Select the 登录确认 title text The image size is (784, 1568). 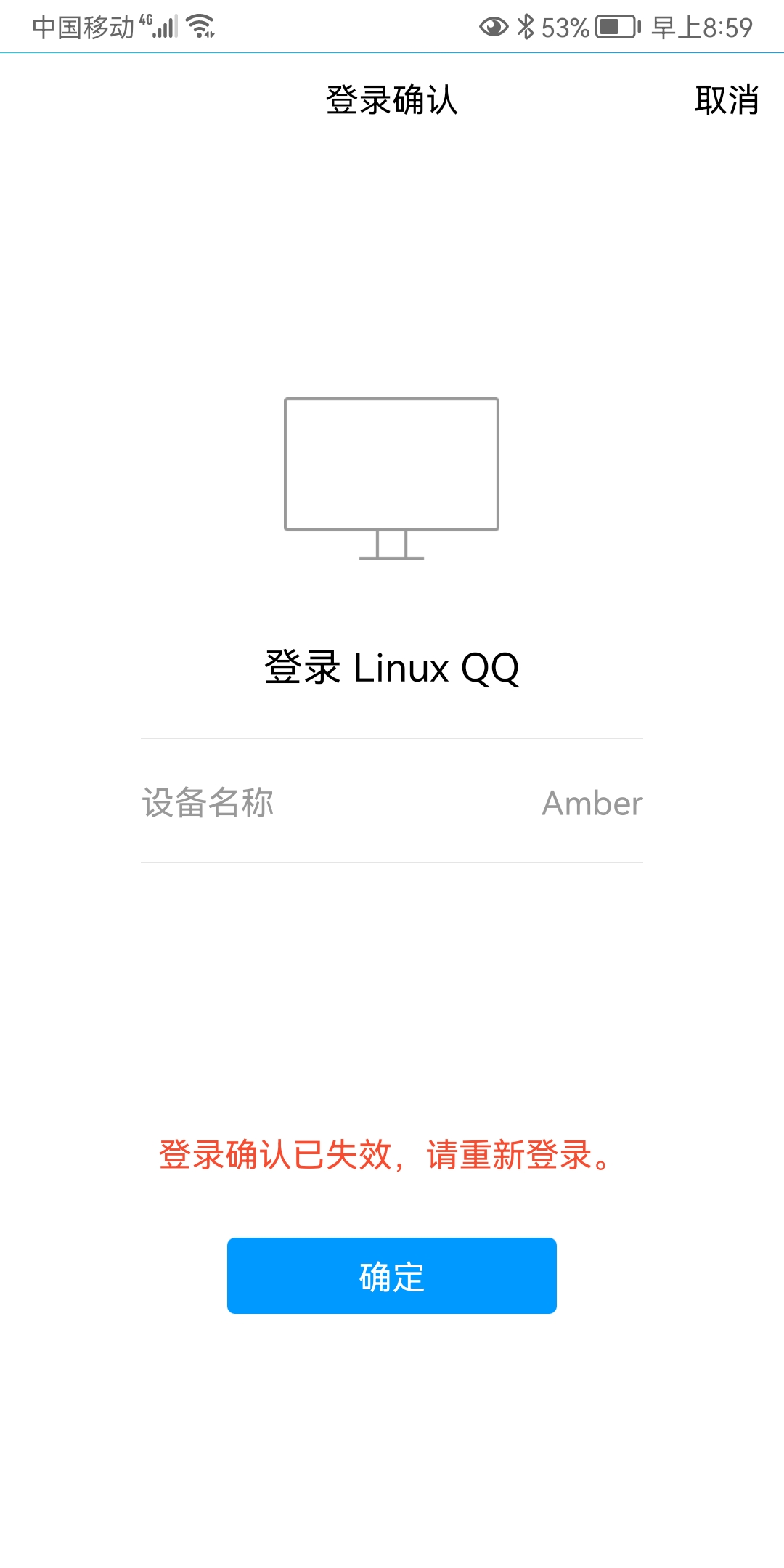[392, 102]
